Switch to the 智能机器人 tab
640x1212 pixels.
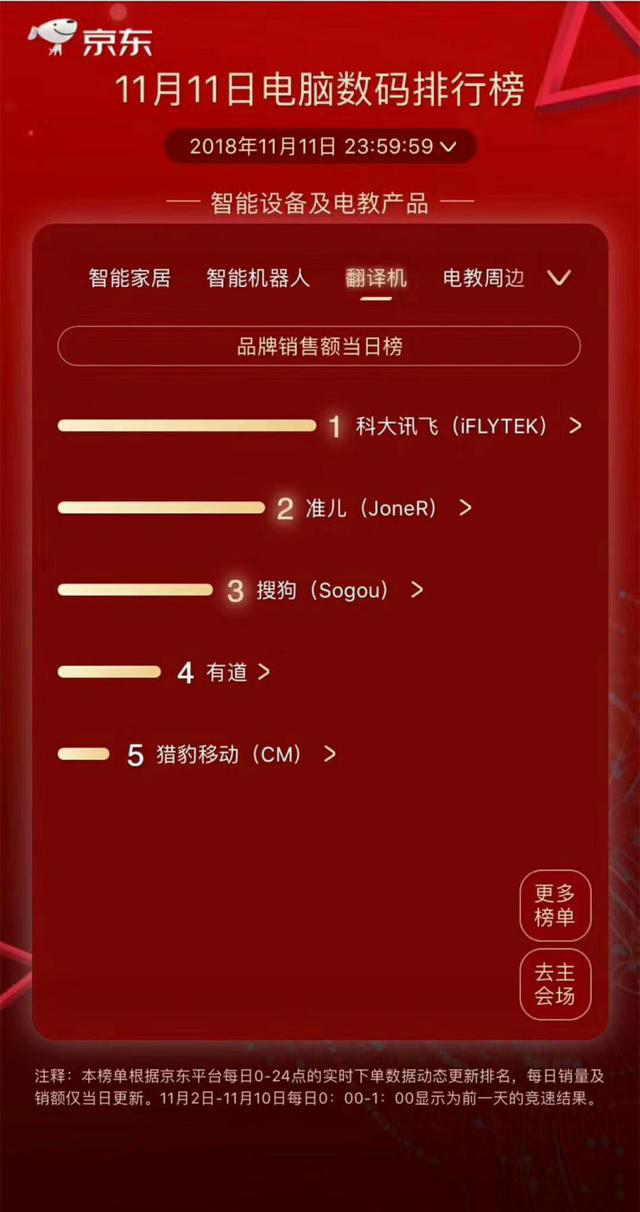[x=258, y=278]
